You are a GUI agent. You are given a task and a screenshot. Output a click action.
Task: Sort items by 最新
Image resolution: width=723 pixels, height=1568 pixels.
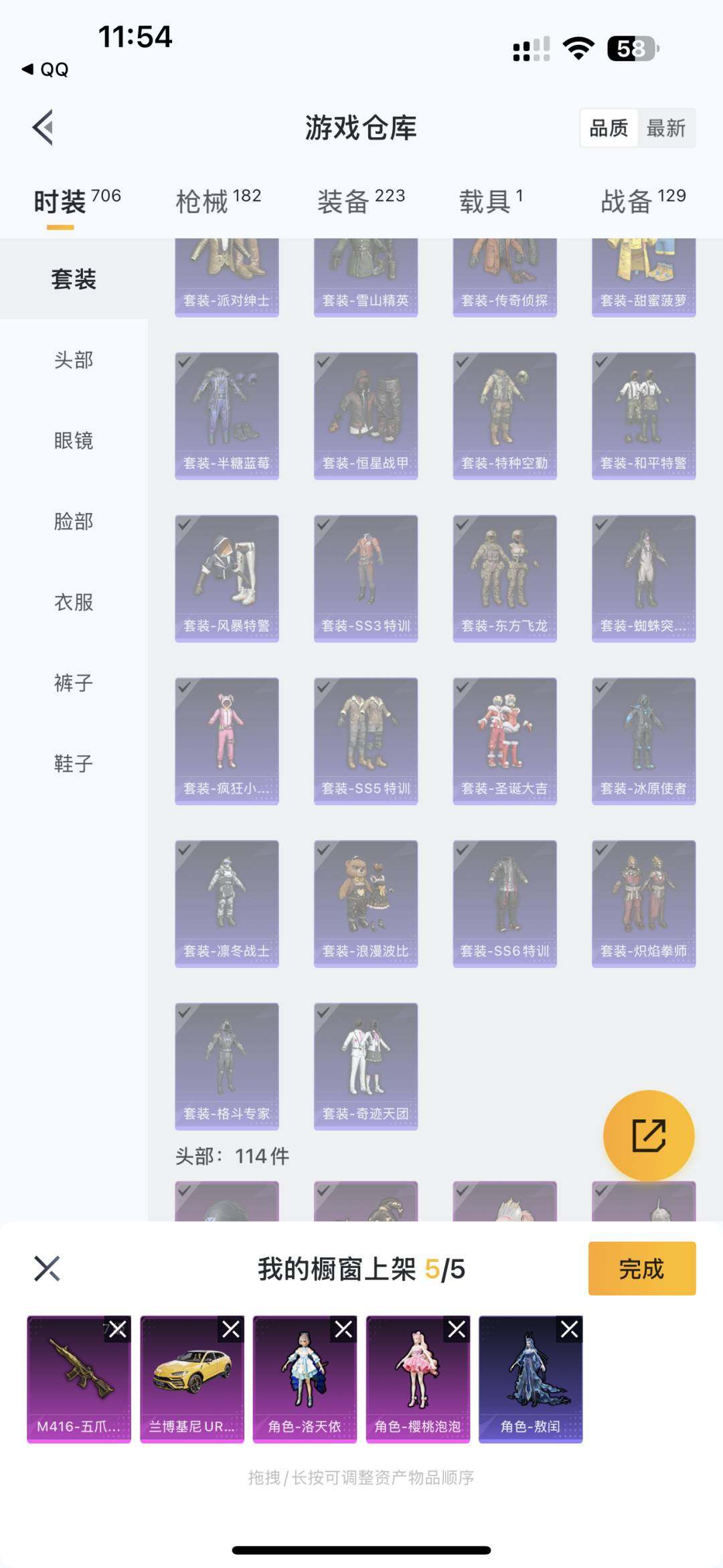coord(667,127)
